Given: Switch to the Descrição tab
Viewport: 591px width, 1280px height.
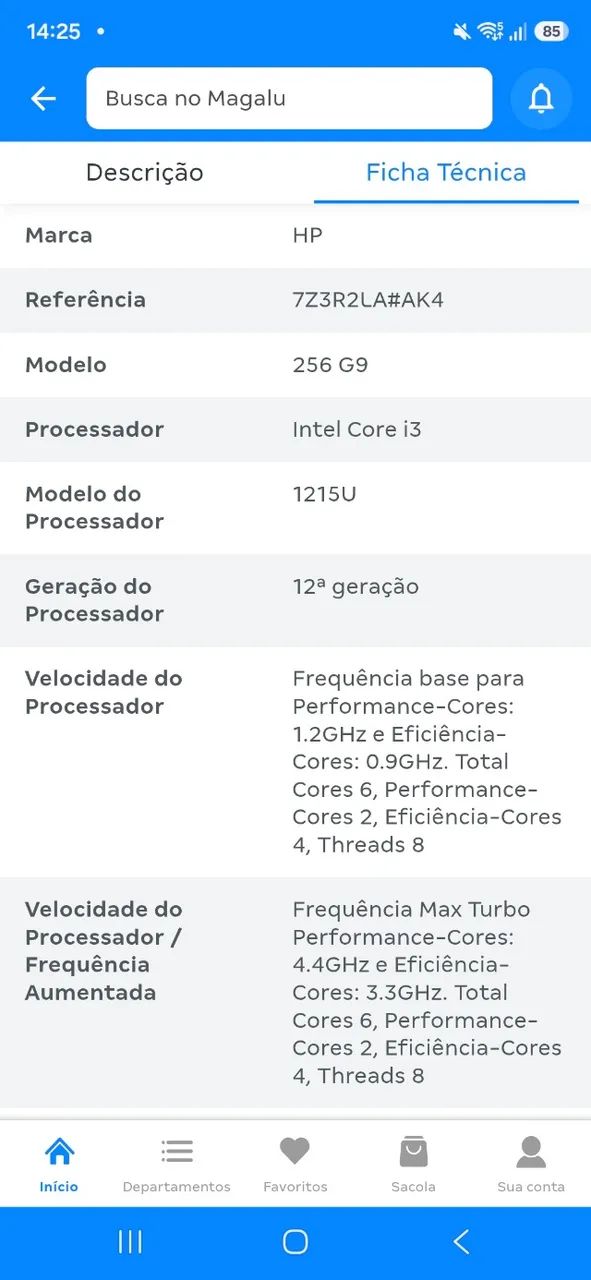Looking at the screenshot, I should tap(145, 172).
